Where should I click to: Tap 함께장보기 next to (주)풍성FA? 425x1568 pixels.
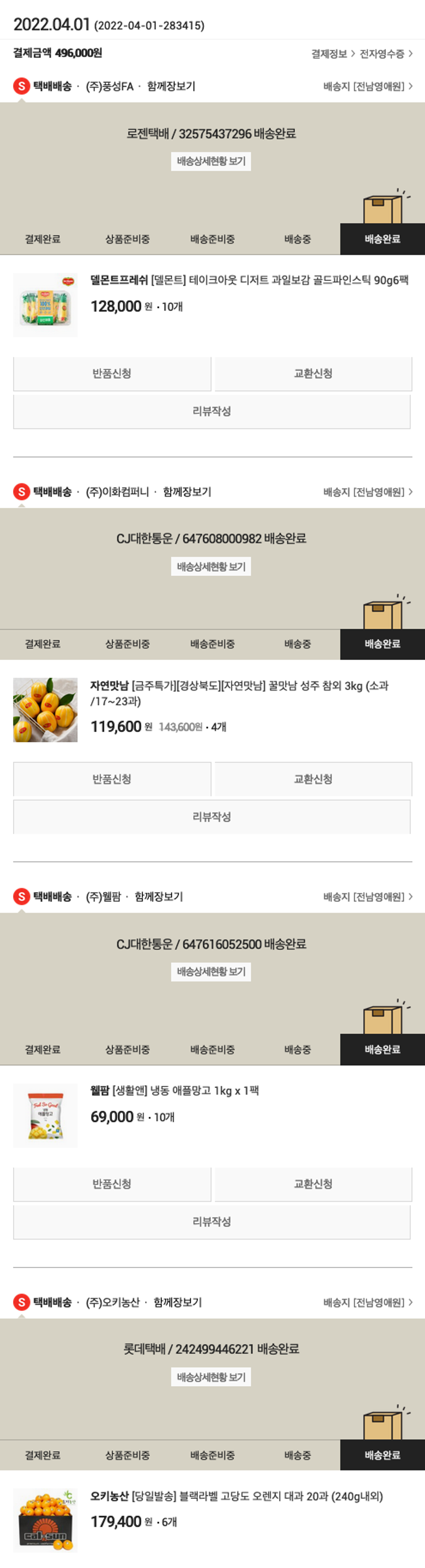coord(171,87)
